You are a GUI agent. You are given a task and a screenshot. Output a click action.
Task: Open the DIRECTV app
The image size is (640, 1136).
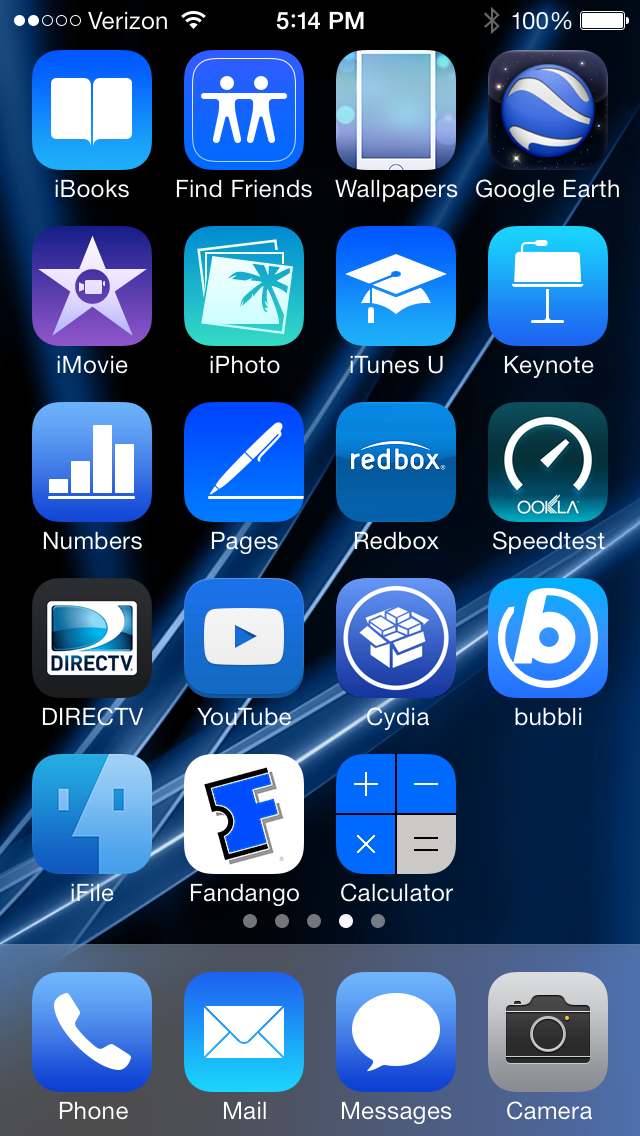[x=92, y=638]
